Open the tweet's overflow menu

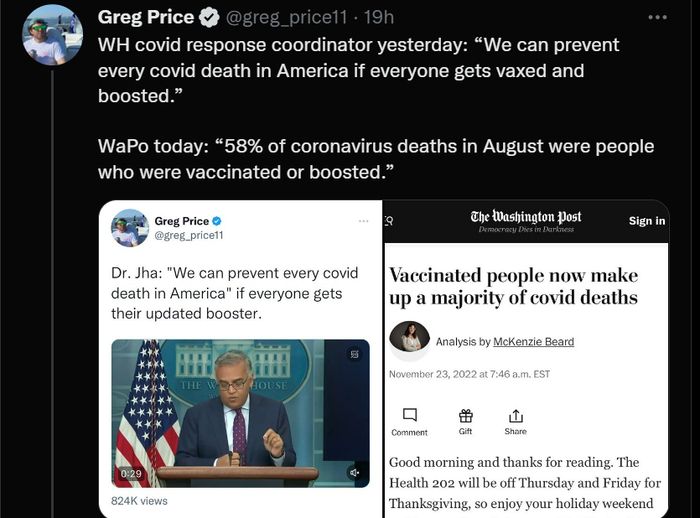(x=657, y=17)
